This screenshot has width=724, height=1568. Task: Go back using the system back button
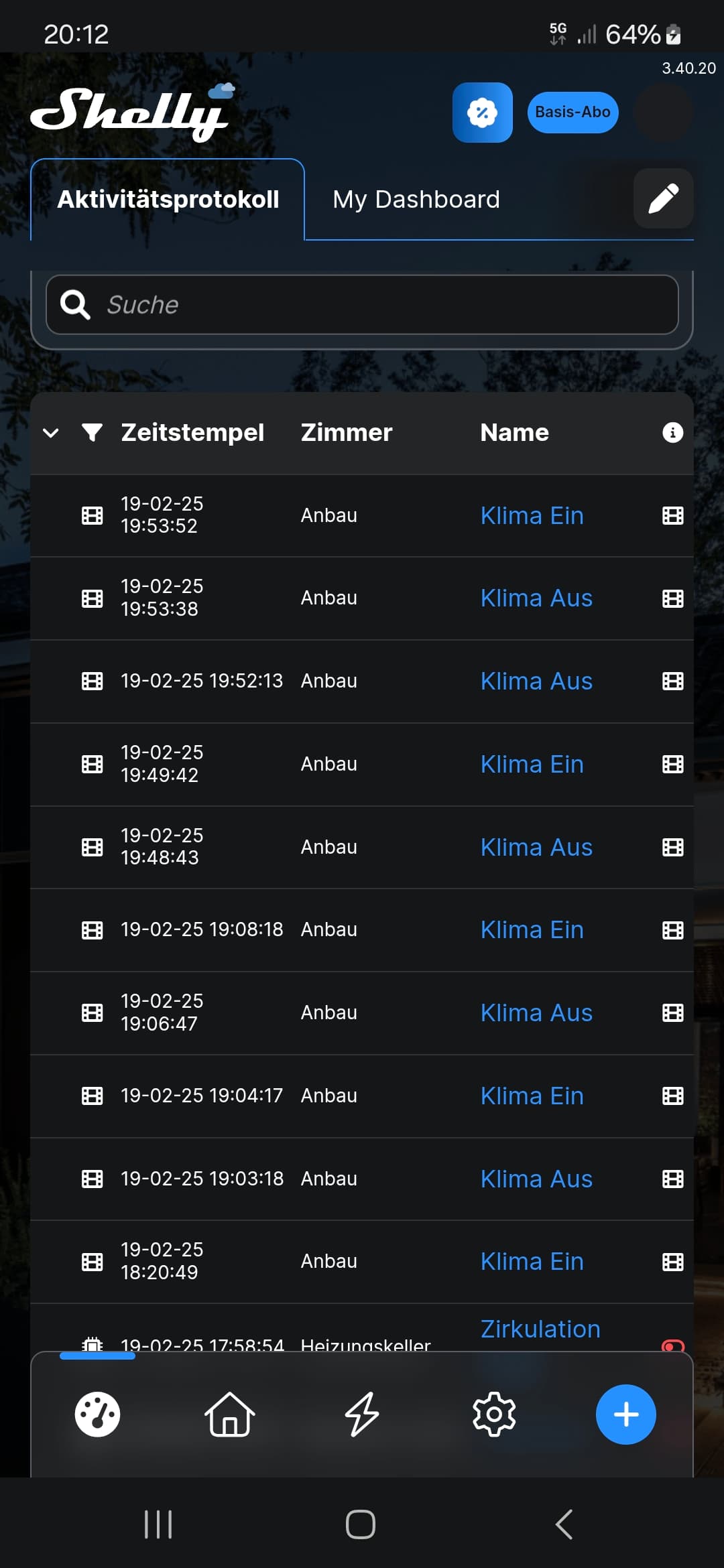coord(564,1524)
